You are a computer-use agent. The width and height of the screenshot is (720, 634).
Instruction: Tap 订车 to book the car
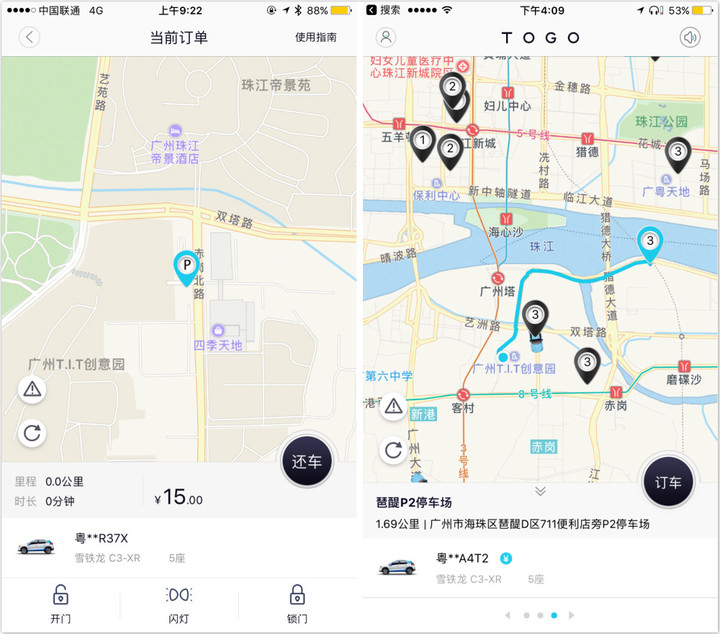point(667,481)
